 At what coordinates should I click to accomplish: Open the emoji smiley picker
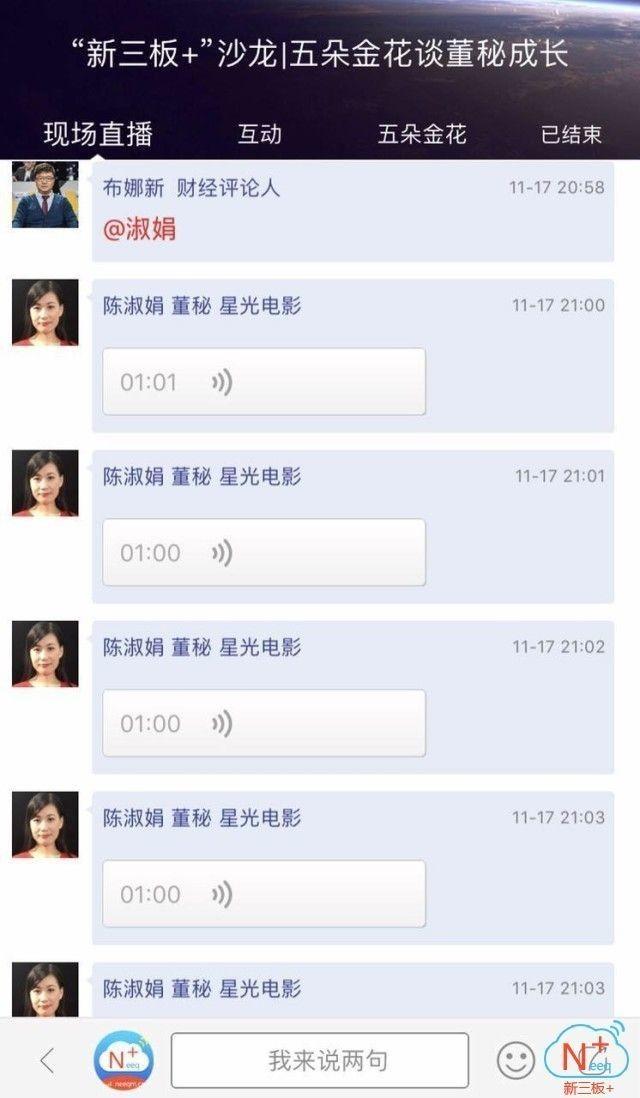516,1060
